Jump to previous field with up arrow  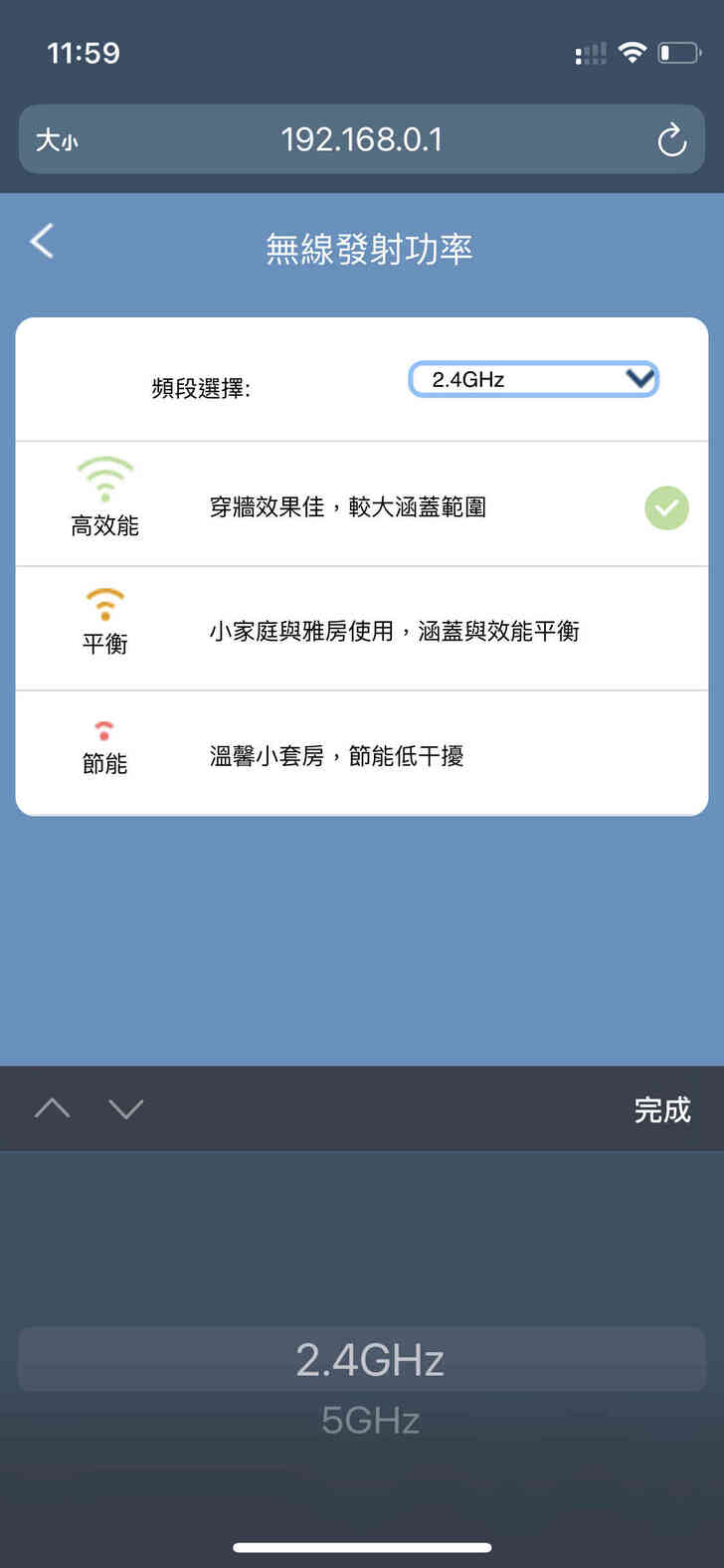coord(53,1108)
